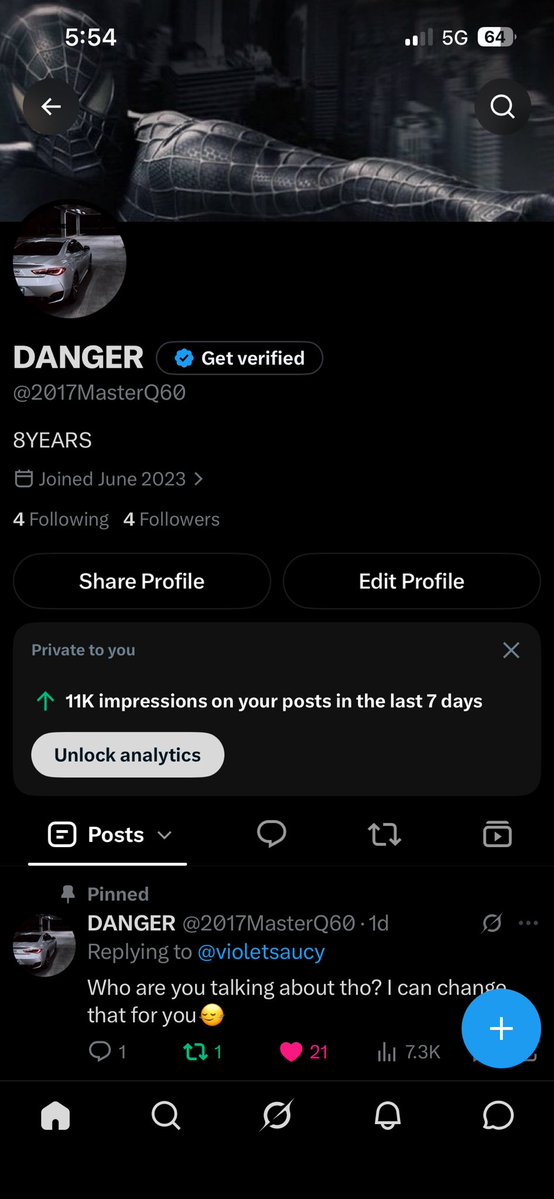Switch to the Replies tab
Image resolution: width=554 pixels, height=1199 pixels.
click(x=272, y=834)
